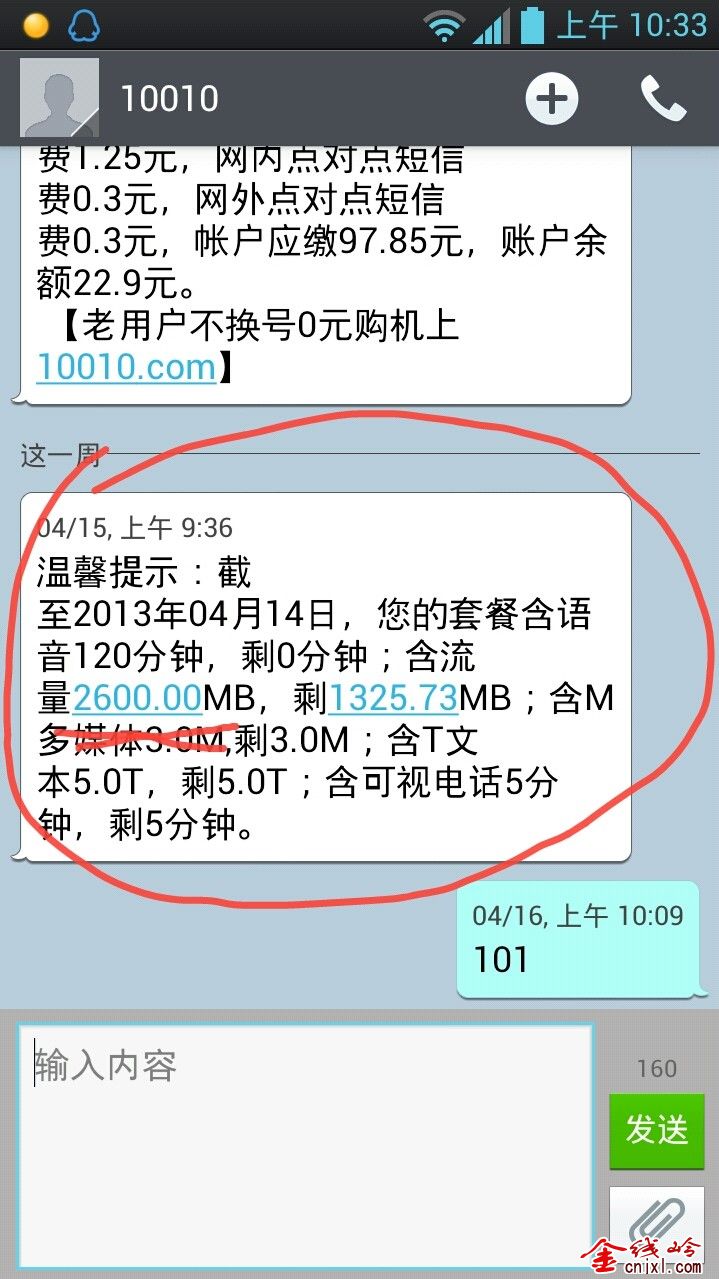This screenshot has height=1279, width=719.
Task: Send the message with 发送 button
Action: click(657, 1131)
